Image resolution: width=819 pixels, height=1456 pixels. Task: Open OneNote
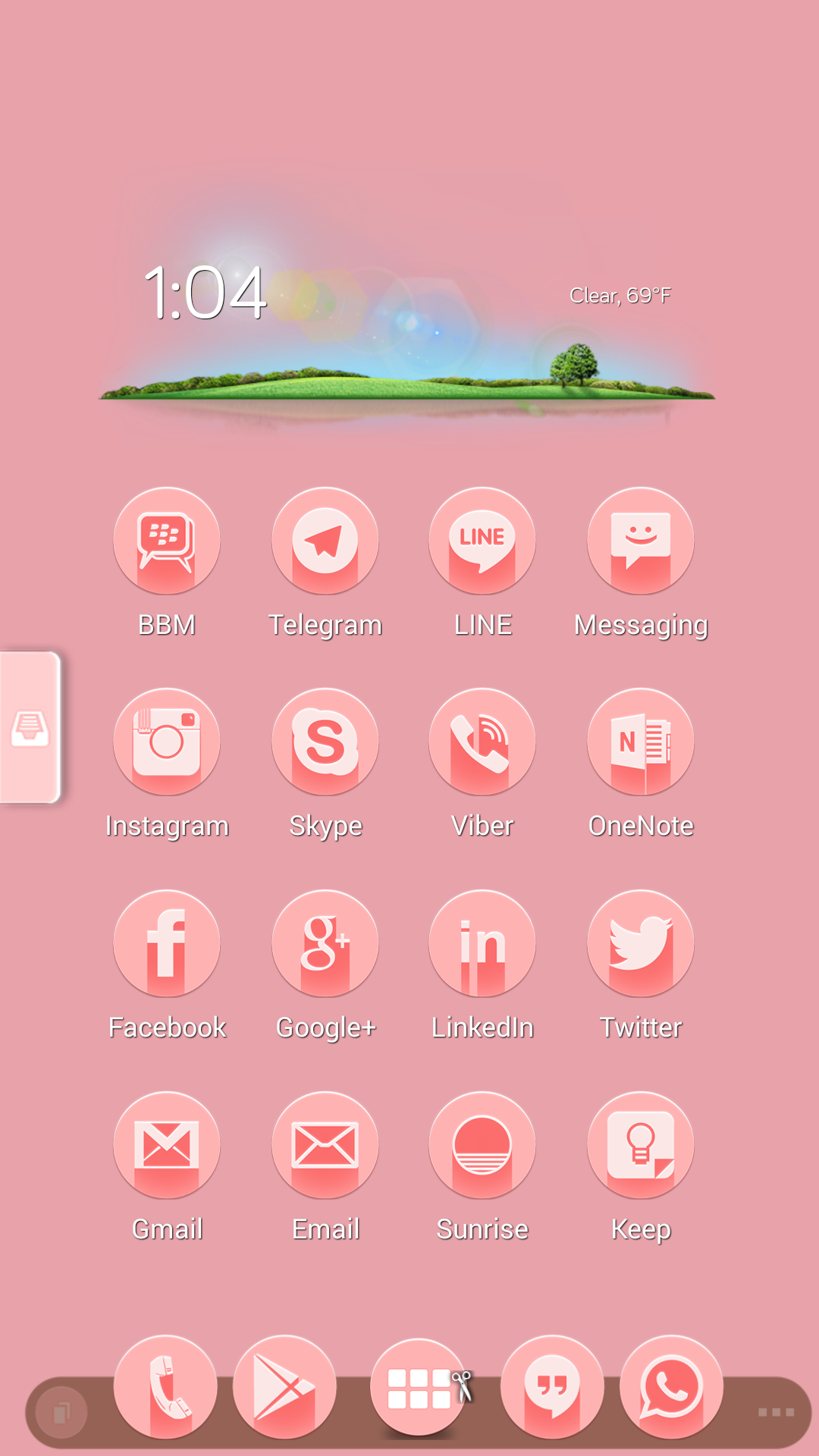[641, 742]
